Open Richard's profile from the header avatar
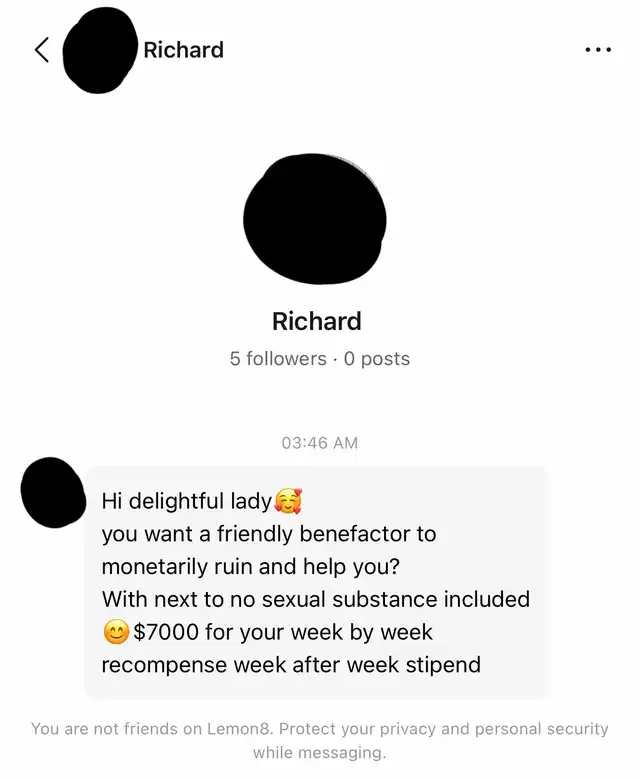Viewport: 640px width, 779px height. (99, 50)
